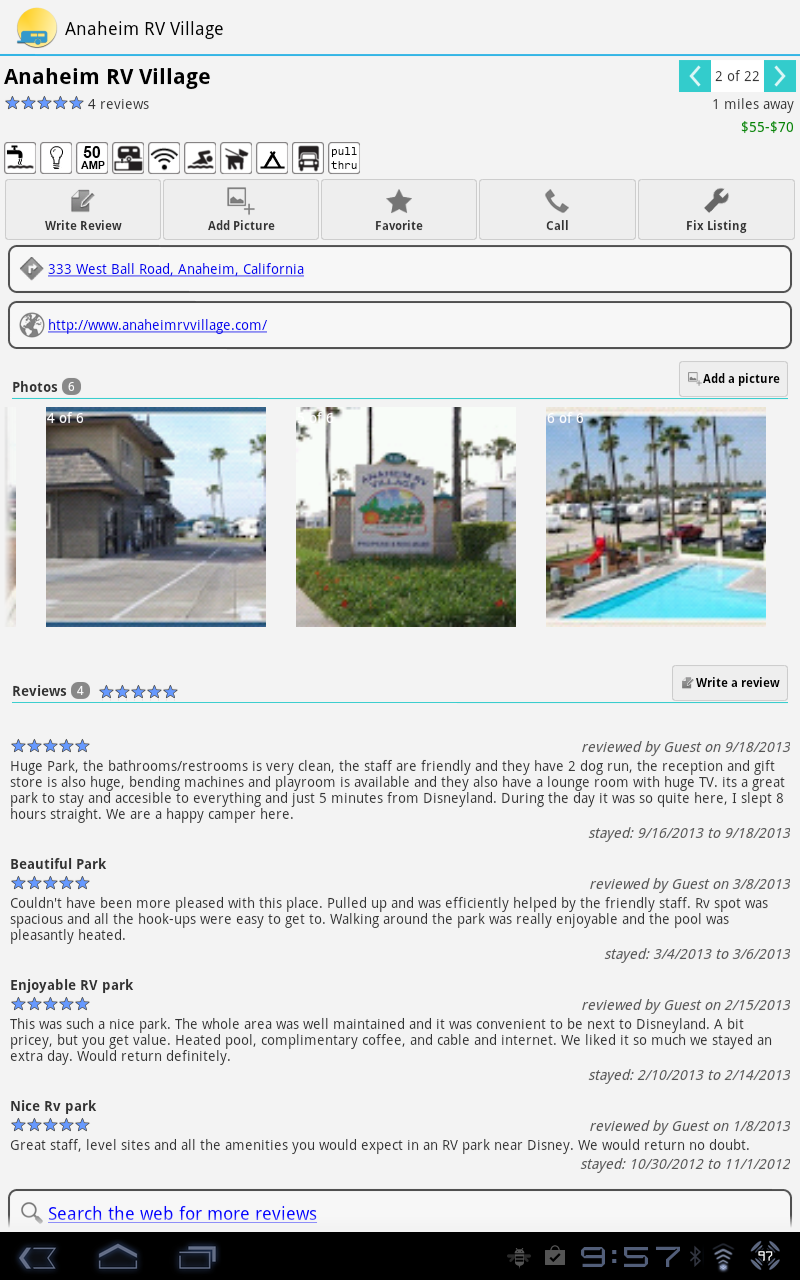Tap 'Write a review' beside Reviews
This screenshot has width=800, height=1280.
click(x=730, y=683)
